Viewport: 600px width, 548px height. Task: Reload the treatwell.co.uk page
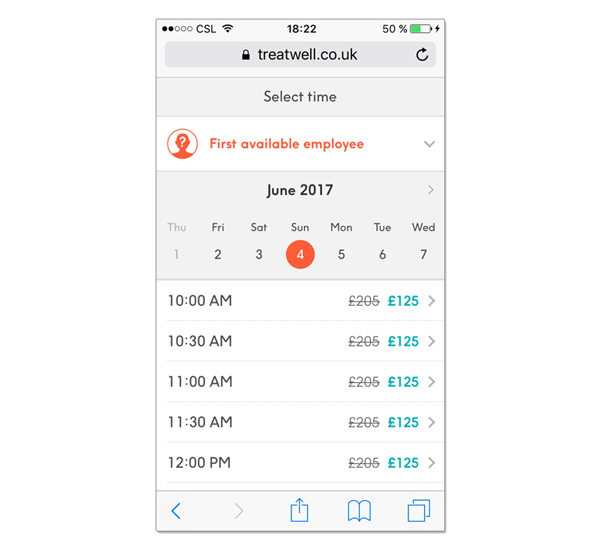pyautogui.click(x=422, y=55)
